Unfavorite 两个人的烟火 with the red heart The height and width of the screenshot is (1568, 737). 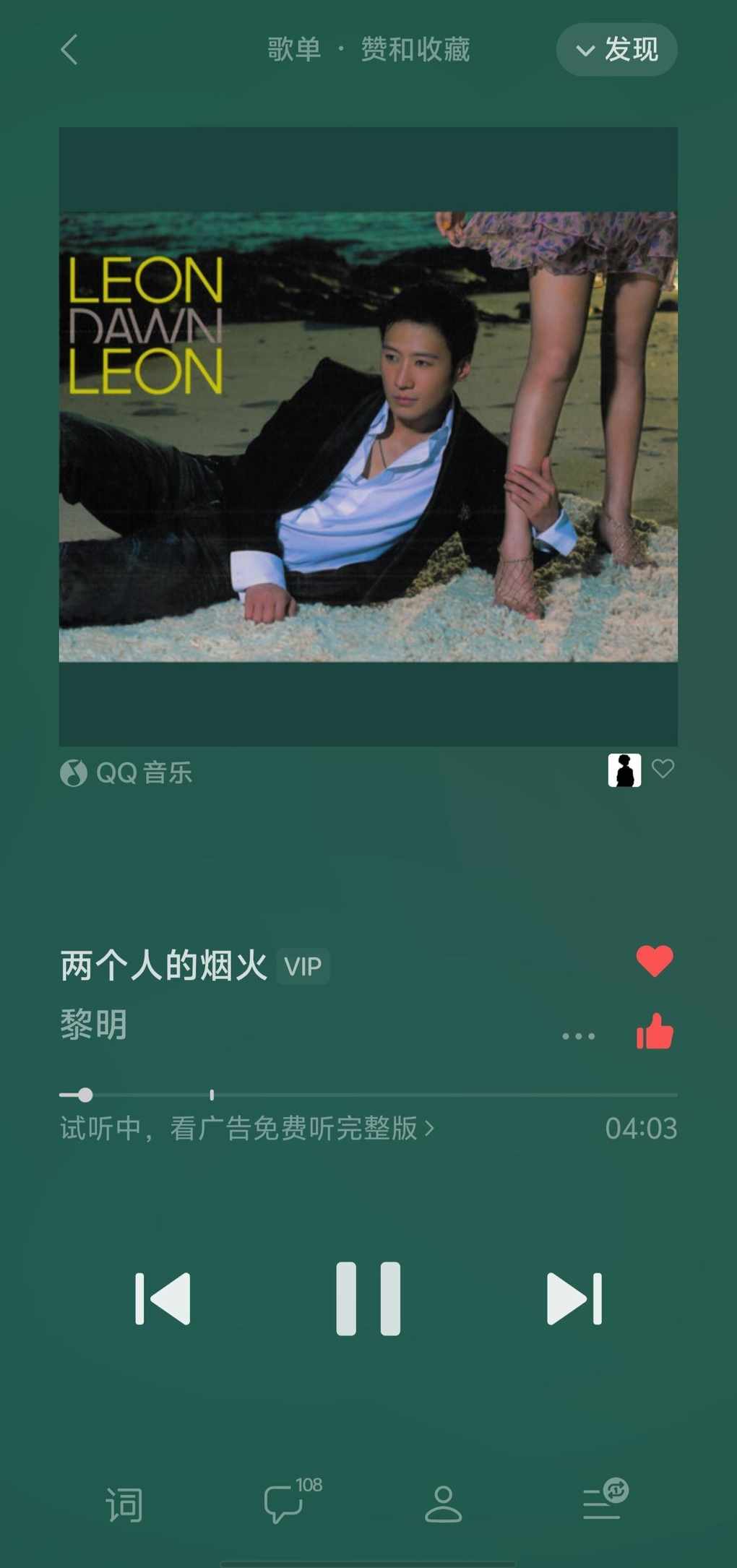pyautogui.click(x=655, y=961)
